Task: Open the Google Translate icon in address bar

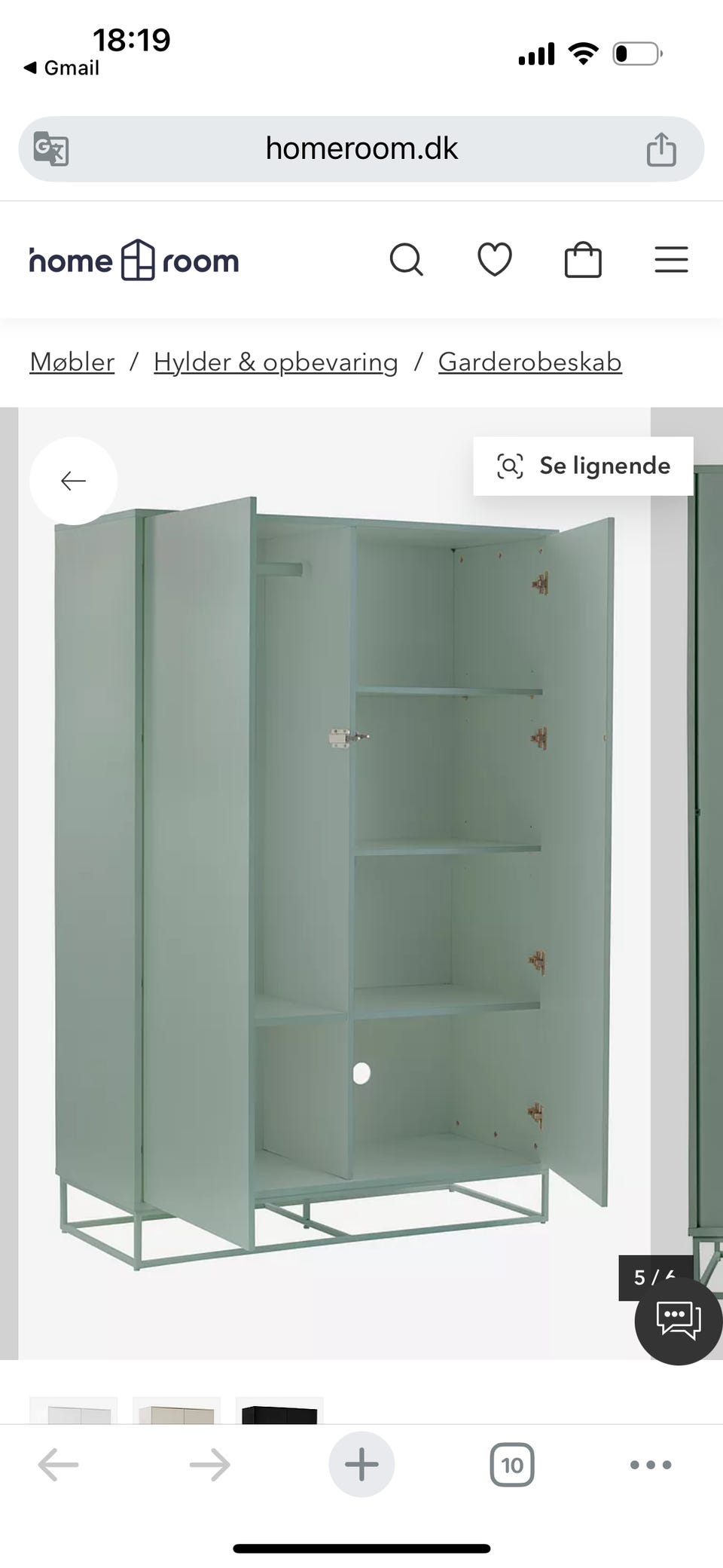Action: tap(50, 148)
